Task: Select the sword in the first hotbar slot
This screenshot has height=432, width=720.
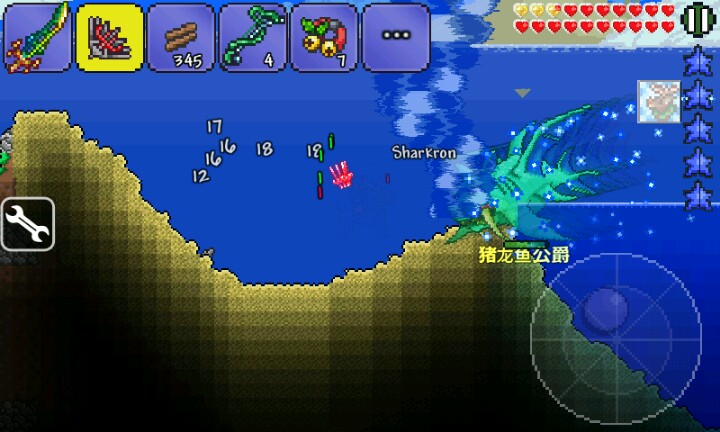Action: pyautogui.click(x=38, y=37)
